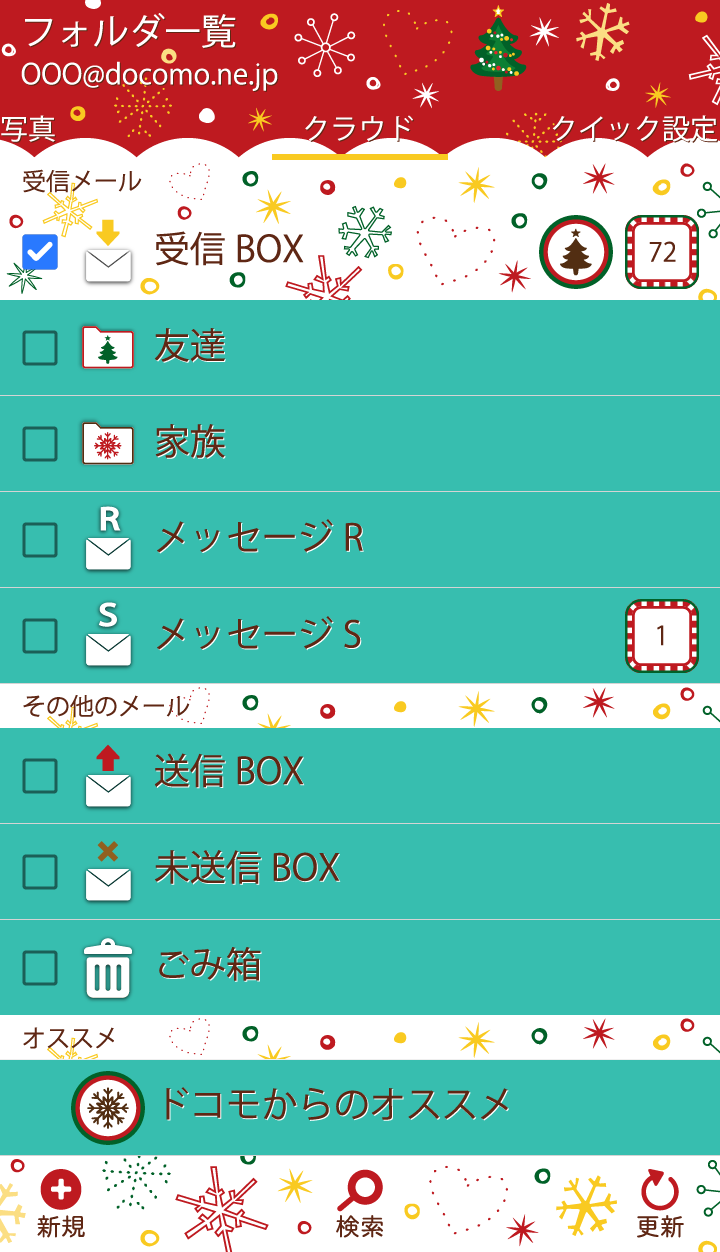Open the クイック設定 tab
720x1252 pixels.
click(x=634, y=130)
